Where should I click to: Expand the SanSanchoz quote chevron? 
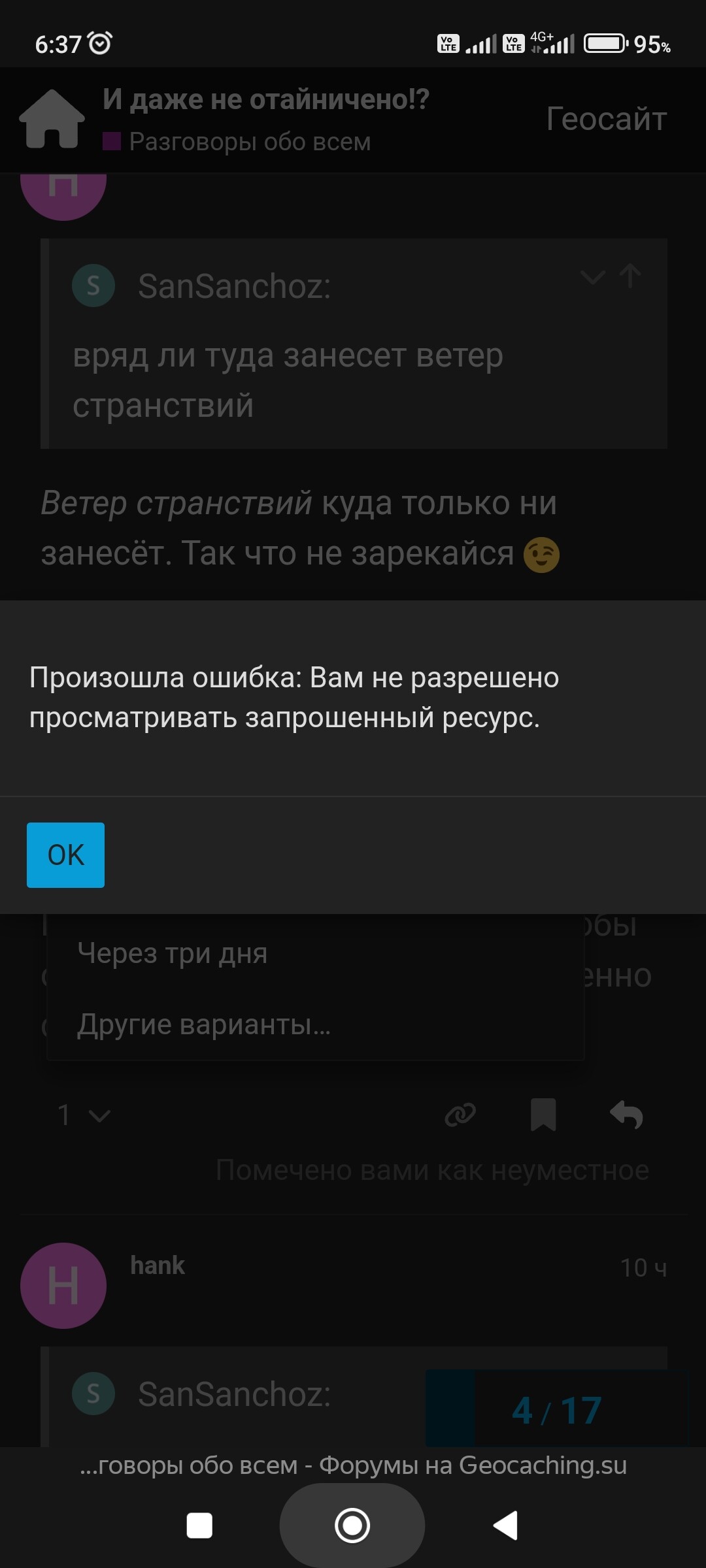click(593, 277)
